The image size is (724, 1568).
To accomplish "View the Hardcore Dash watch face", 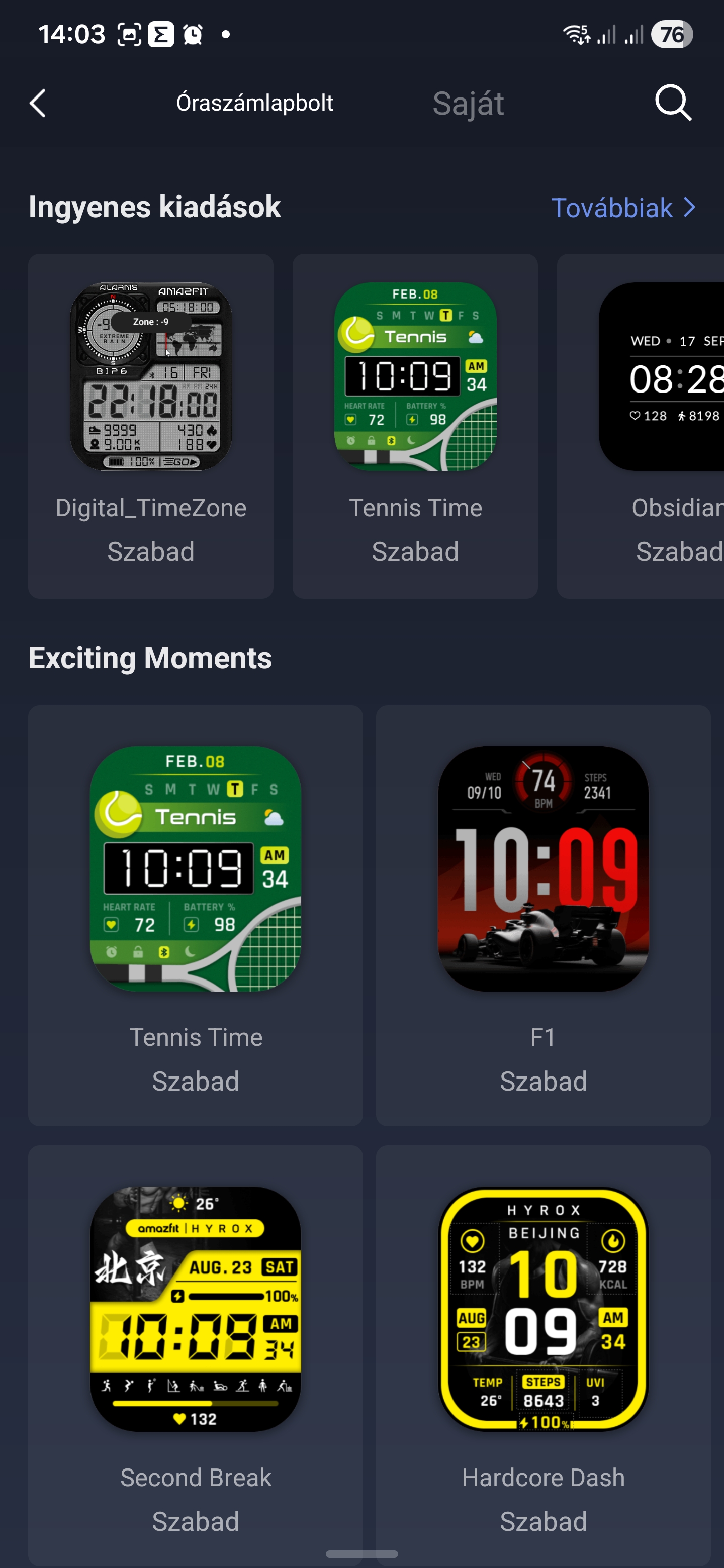I will click(x=542, y=1354).
